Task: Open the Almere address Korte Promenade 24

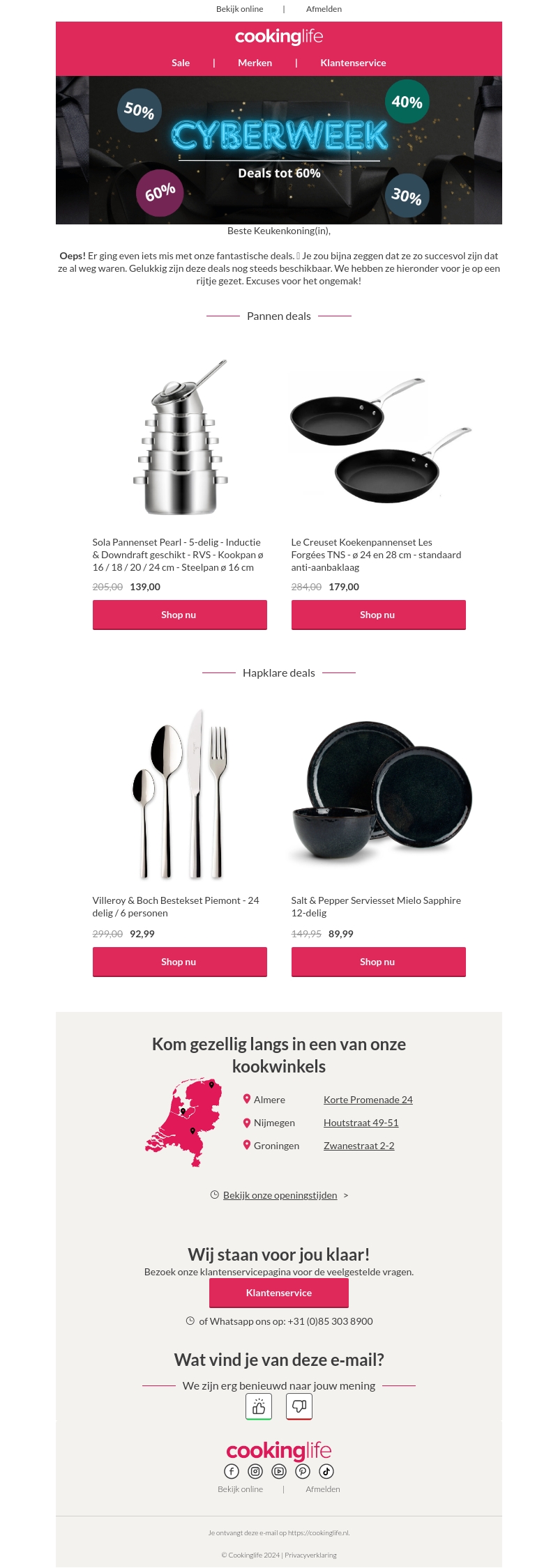Action: click(x=368, y=1100)
